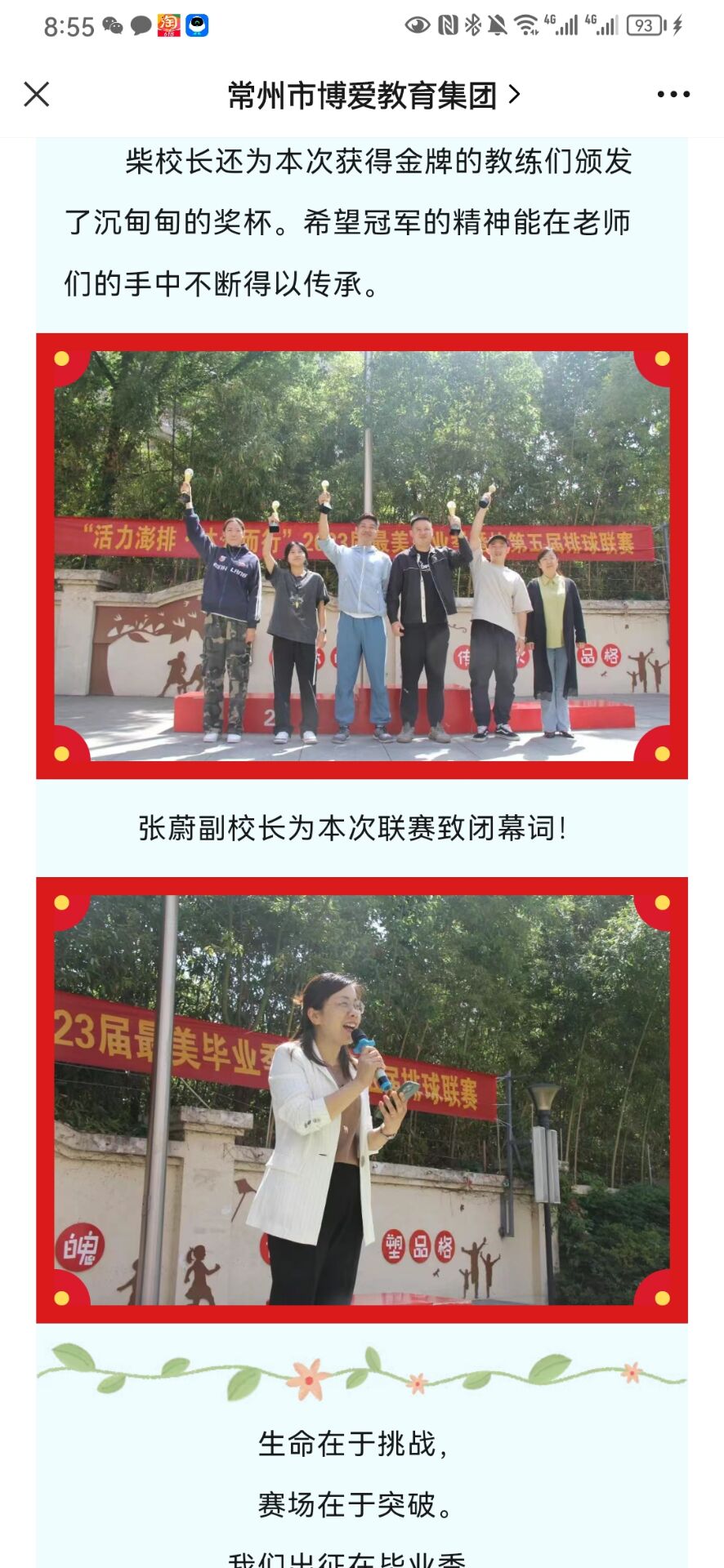Open 常州市博爱教育集团 account profile
724x1568 pixels.
click(x=373, y=96)
